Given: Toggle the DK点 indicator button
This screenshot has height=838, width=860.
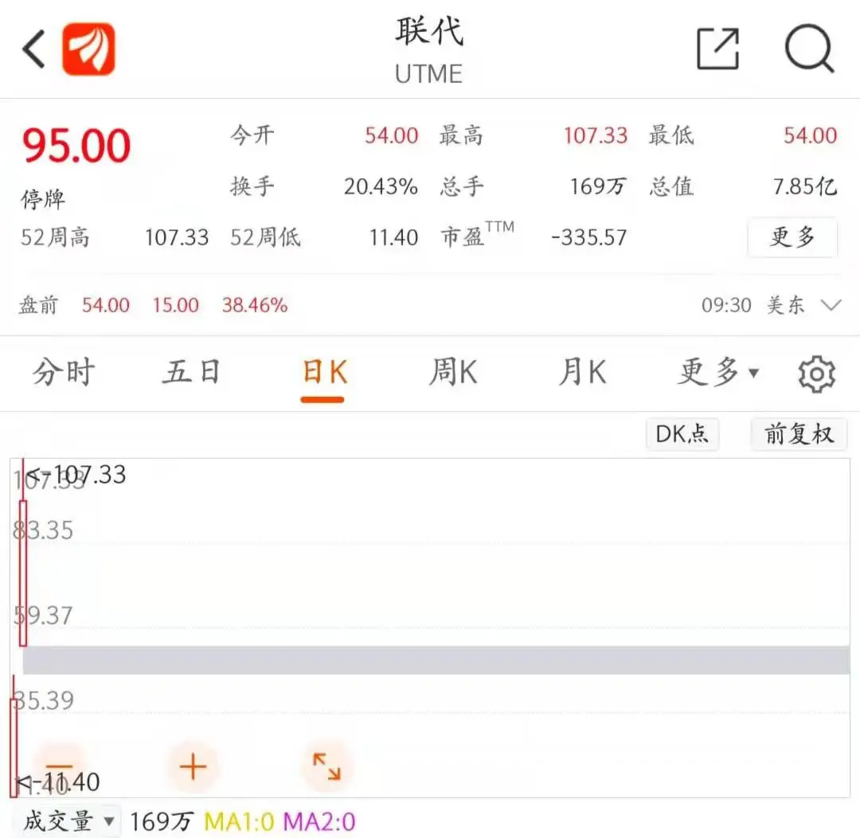Looking at the screenshot, I should [682, 434].
